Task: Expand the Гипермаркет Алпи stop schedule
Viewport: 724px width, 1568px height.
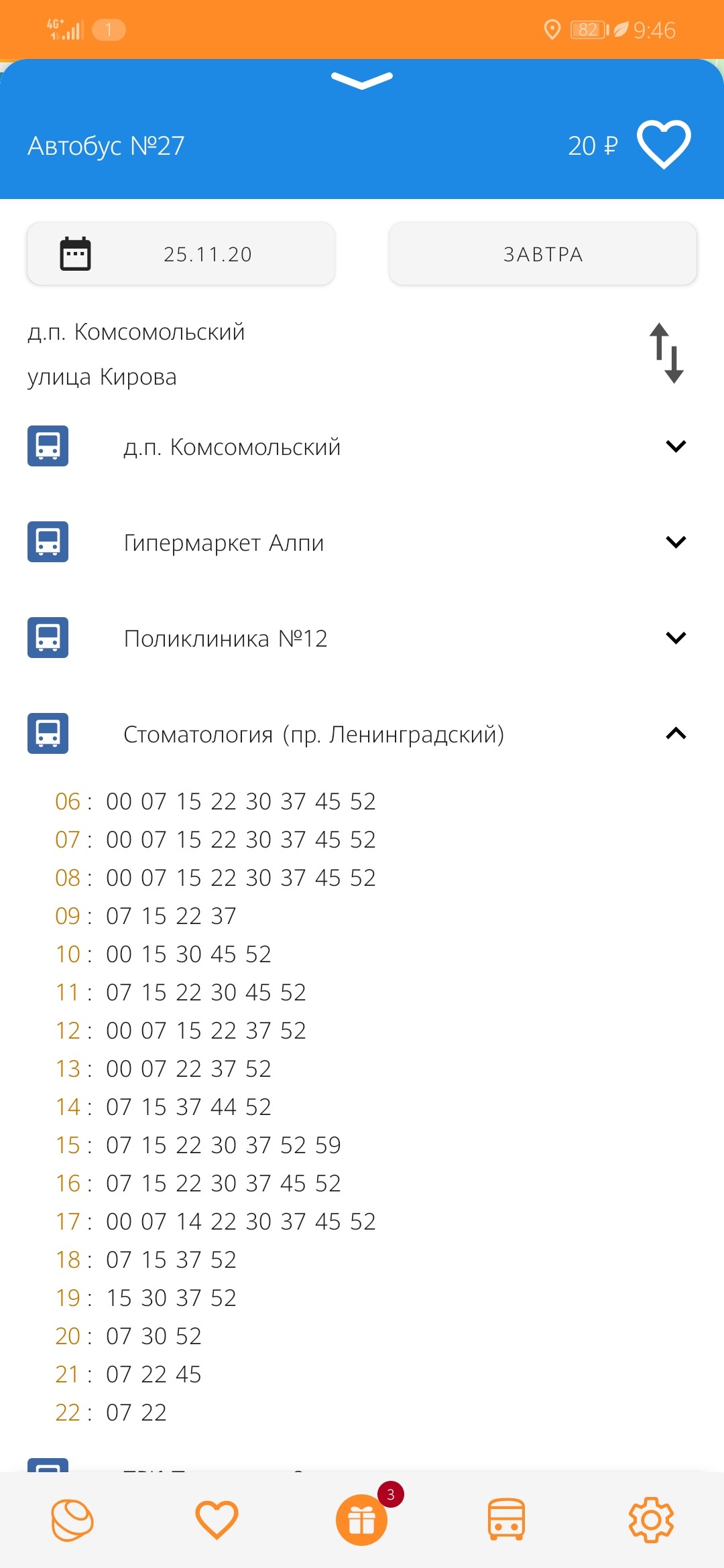Action: click(x=362, y=542)
